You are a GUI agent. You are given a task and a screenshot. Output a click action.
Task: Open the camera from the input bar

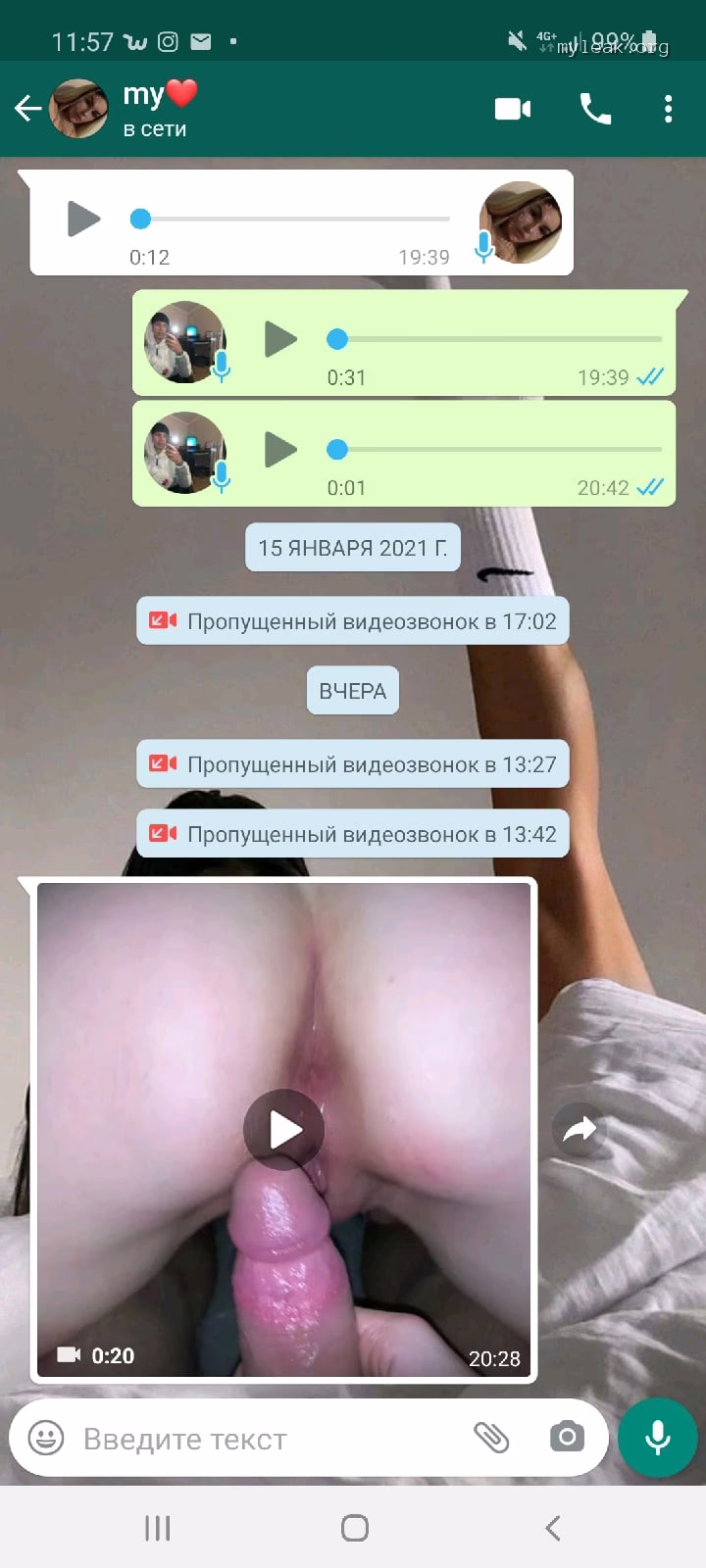567,1438
